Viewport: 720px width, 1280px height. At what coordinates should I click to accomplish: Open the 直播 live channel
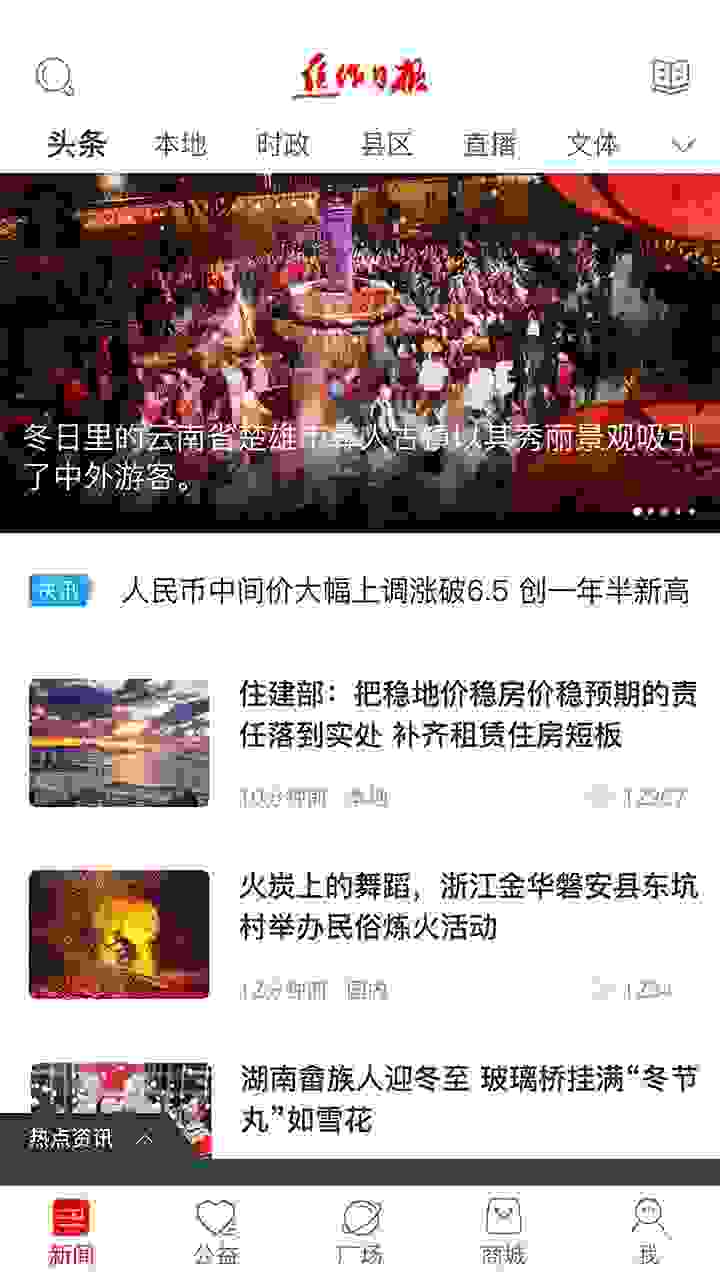click(491, 143)
